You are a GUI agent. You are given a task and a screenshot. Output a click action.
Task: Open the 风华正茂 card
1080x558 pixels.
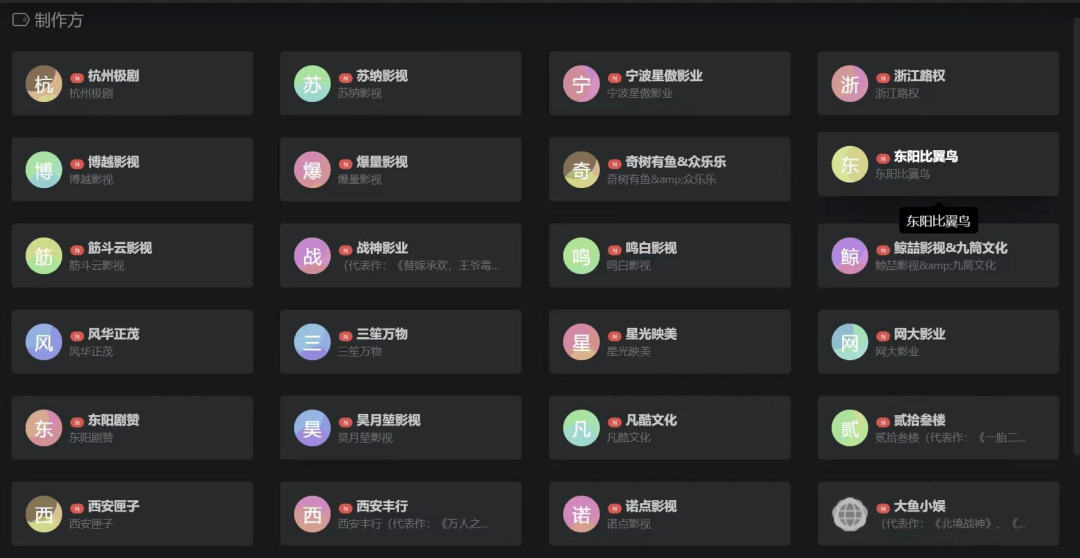click(x=132, y=342)
